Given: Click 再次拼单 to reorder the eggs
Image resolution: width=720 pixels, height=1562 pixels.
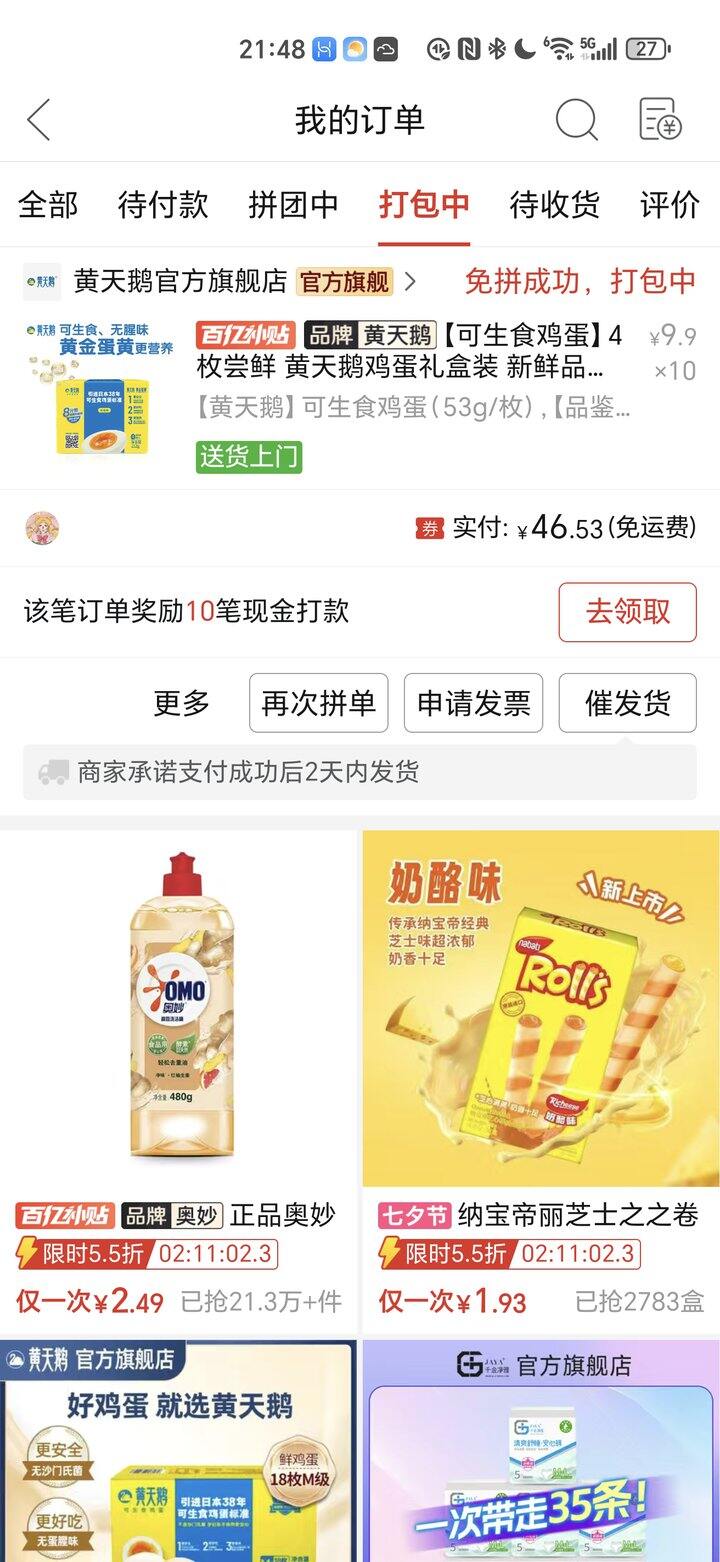Looking at the screenshot, I should tap(318, 703).
